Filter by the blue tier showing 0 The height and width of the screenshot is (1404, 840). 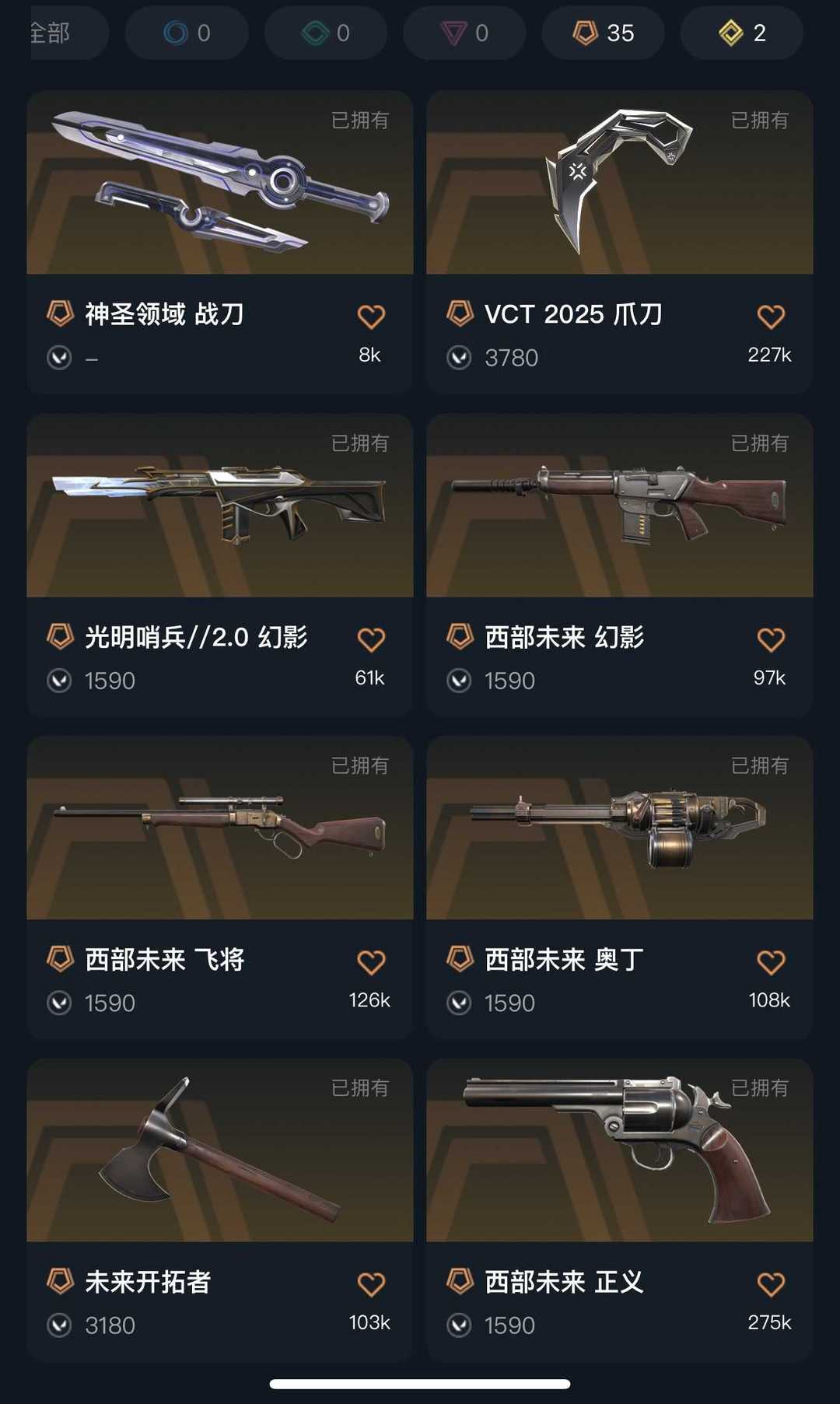(187, 33)
